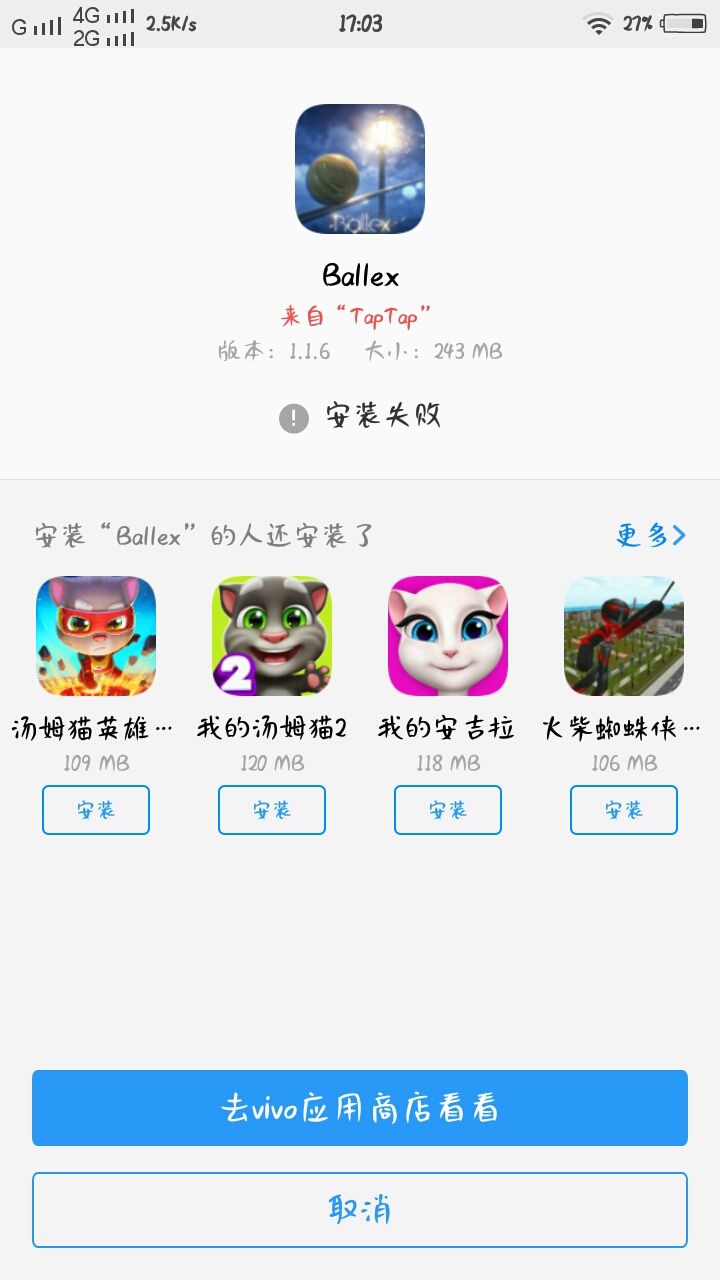
Task: Install 汤姆猫英雄 with its 安装 button
Action: point(96,810)
